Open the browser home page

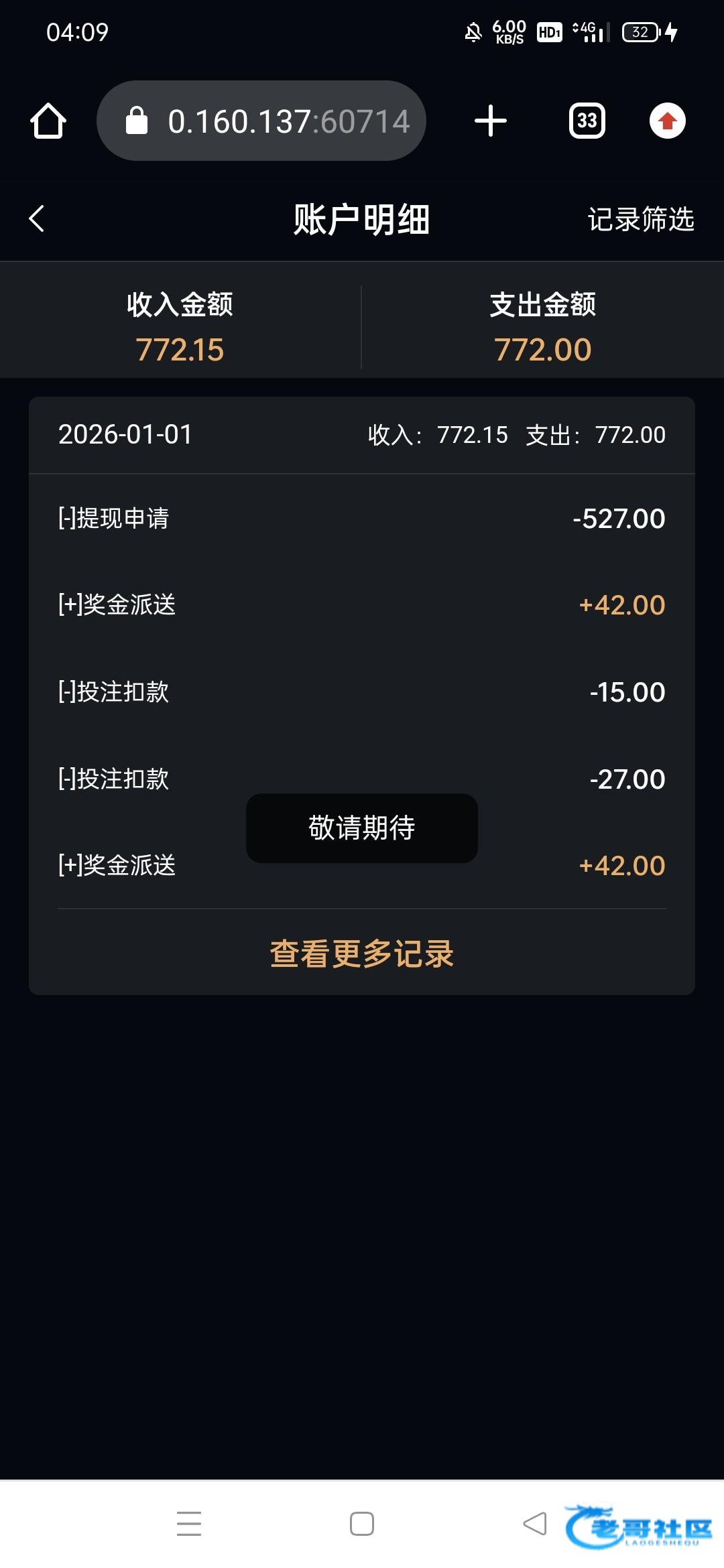click(48, 121)
